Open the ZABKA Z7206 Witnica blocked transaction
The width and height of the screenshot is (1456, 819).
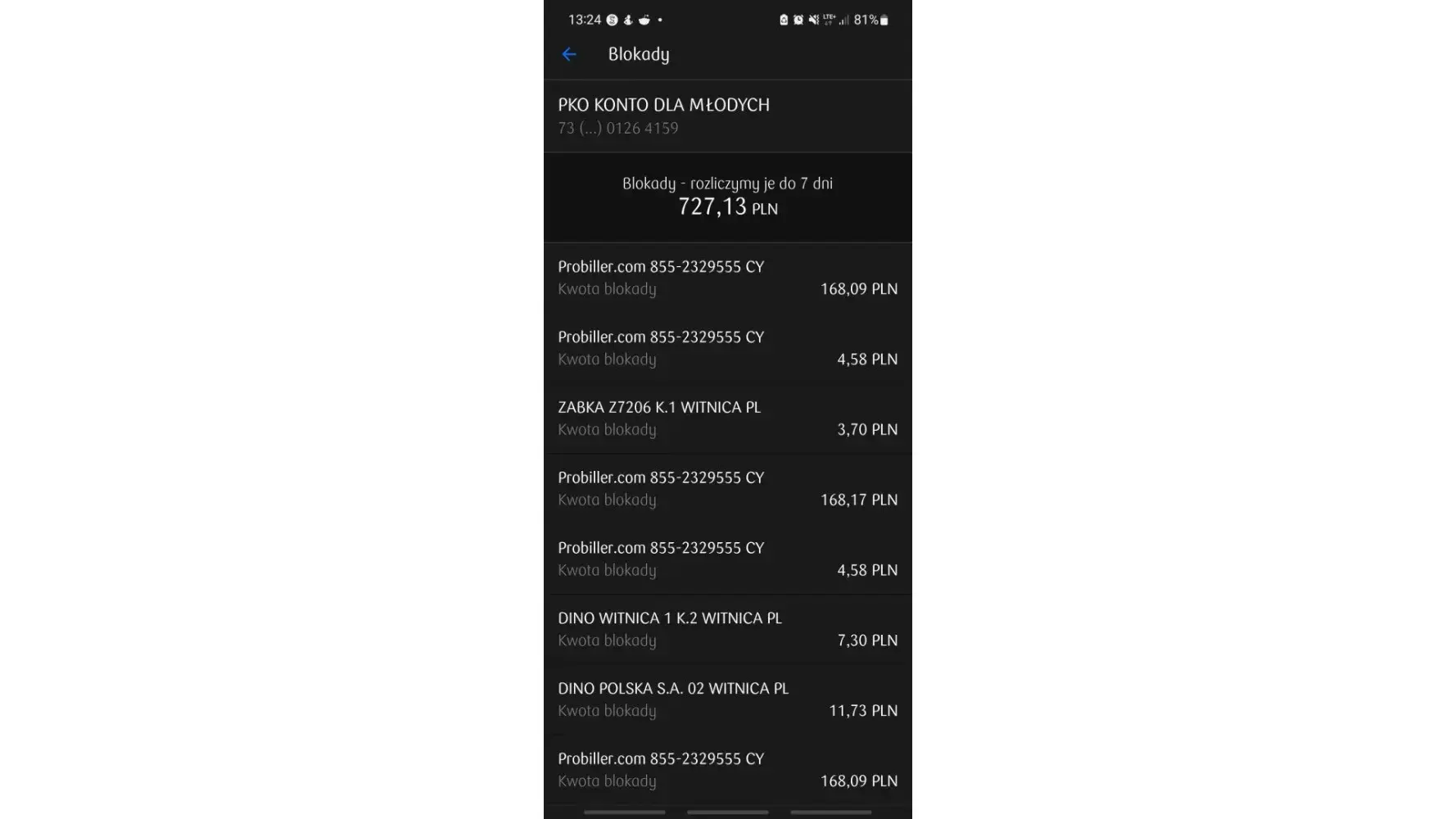tap(727, 419)
